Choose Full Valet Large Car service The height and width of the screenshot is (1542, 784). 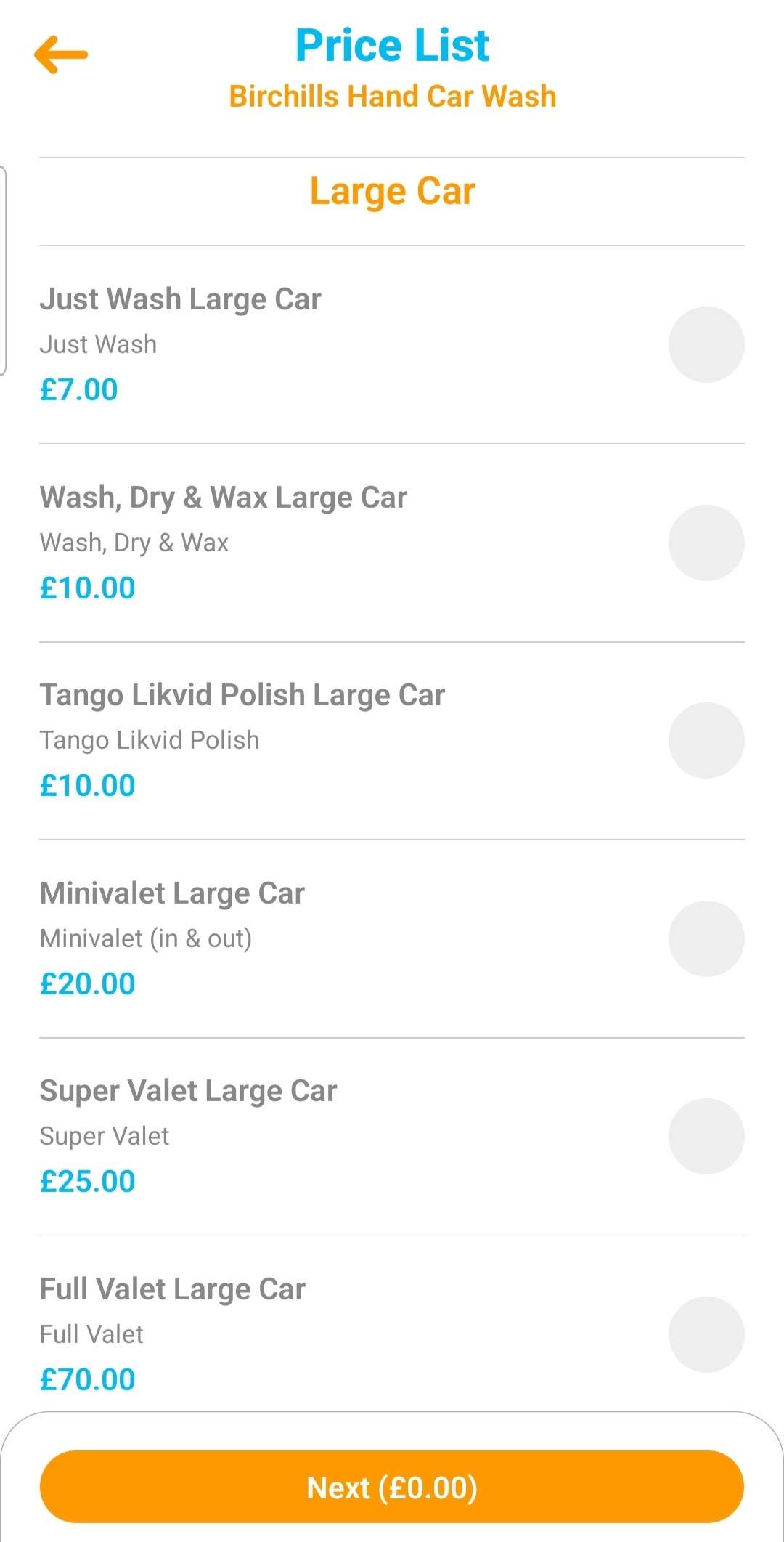706,1334
